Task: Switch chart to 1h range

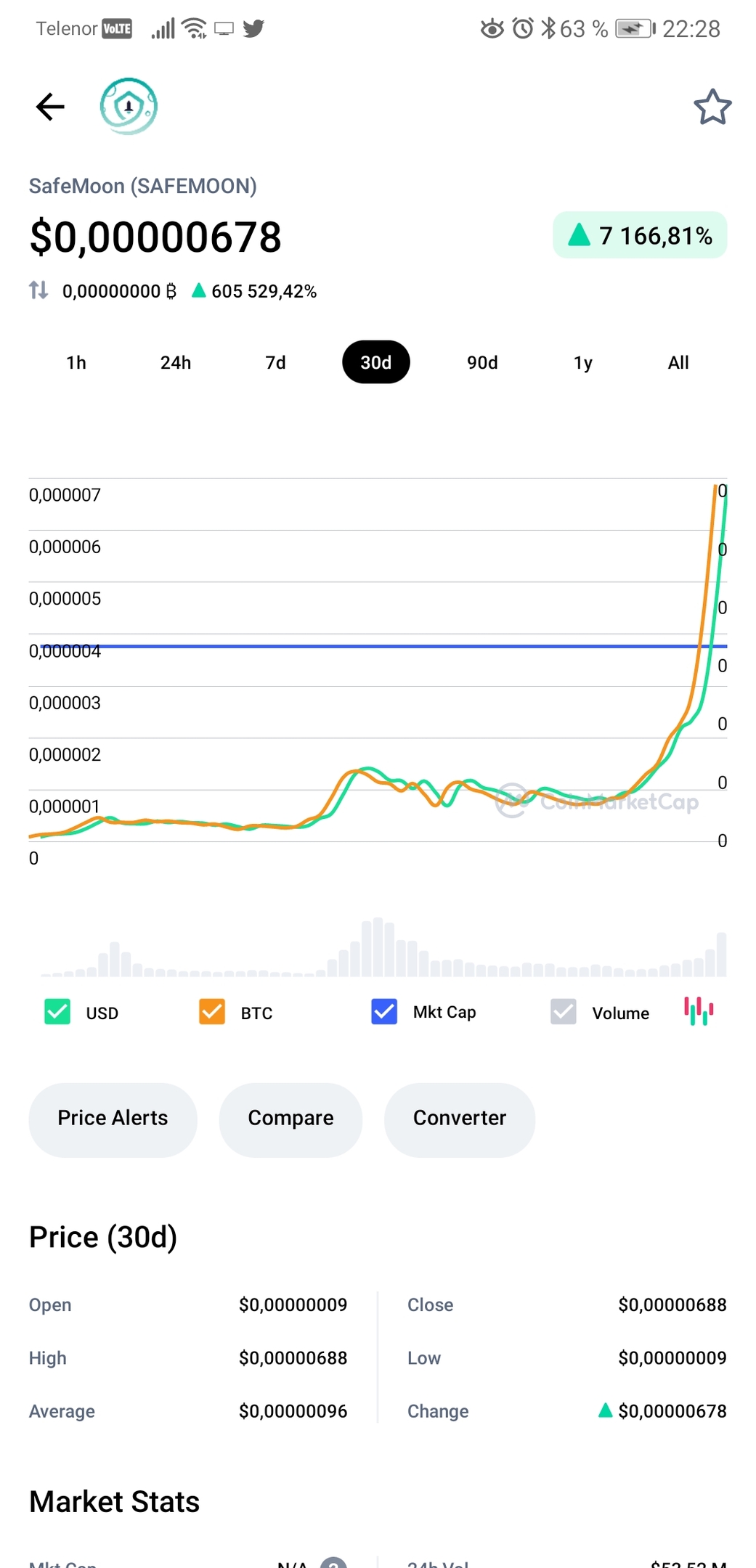Action: (76, 362)
